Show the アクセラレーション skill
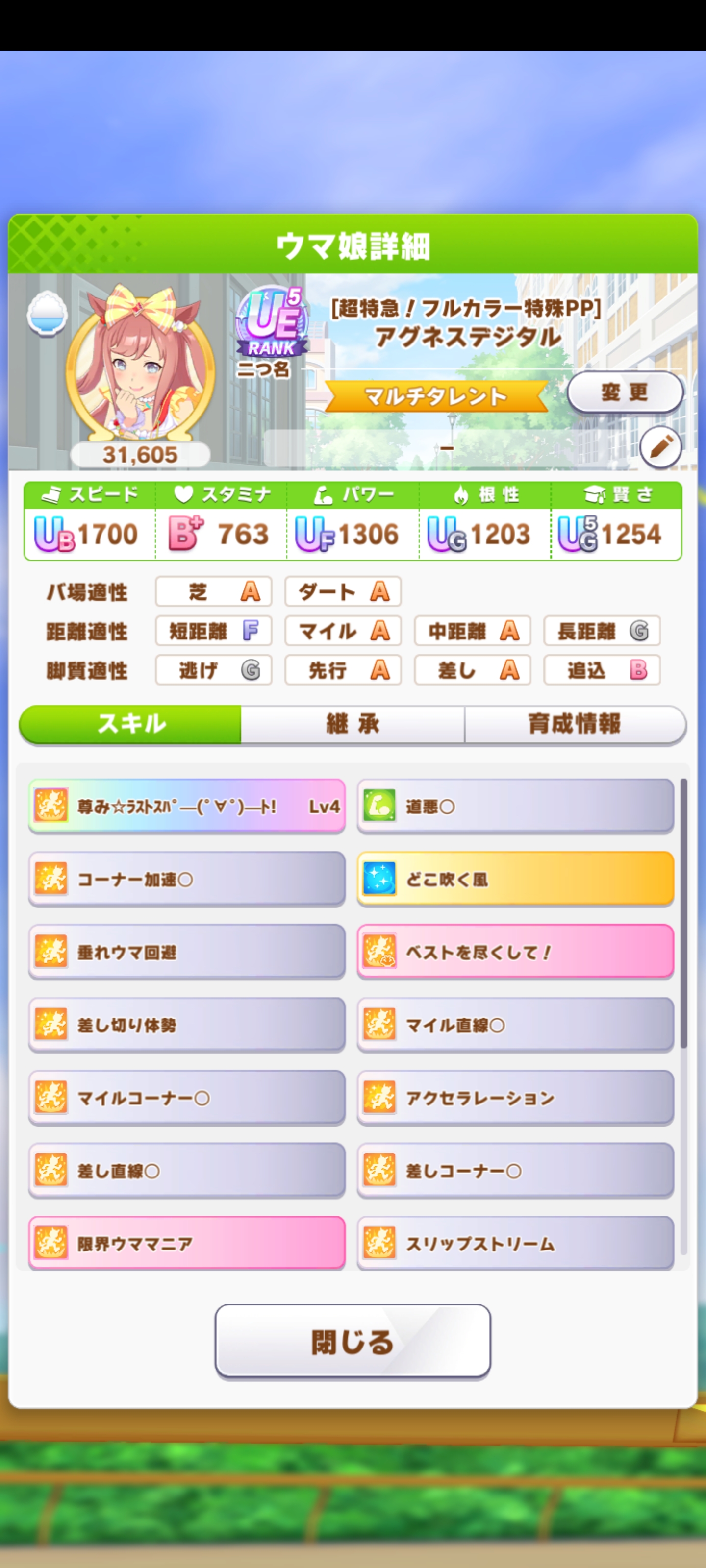 [515, 1098]
